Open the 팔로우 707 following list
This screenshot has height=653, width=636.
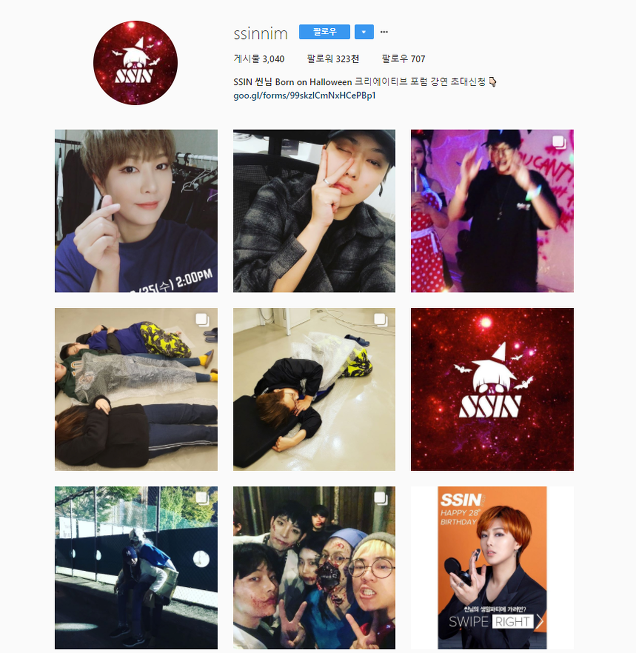(403, 59)
